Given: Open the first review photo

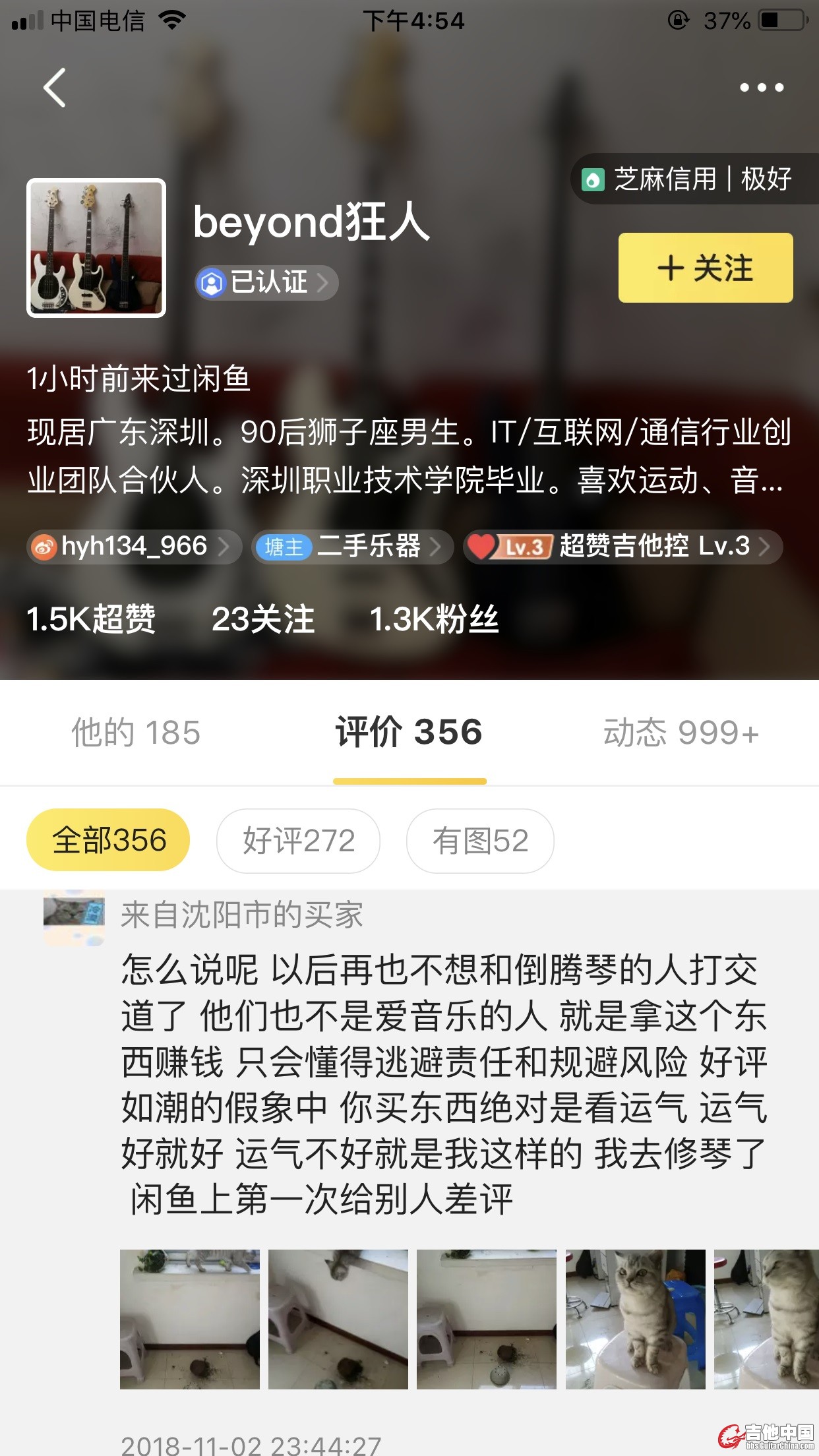Looking at the screenshot, I should click(190, 1319).
